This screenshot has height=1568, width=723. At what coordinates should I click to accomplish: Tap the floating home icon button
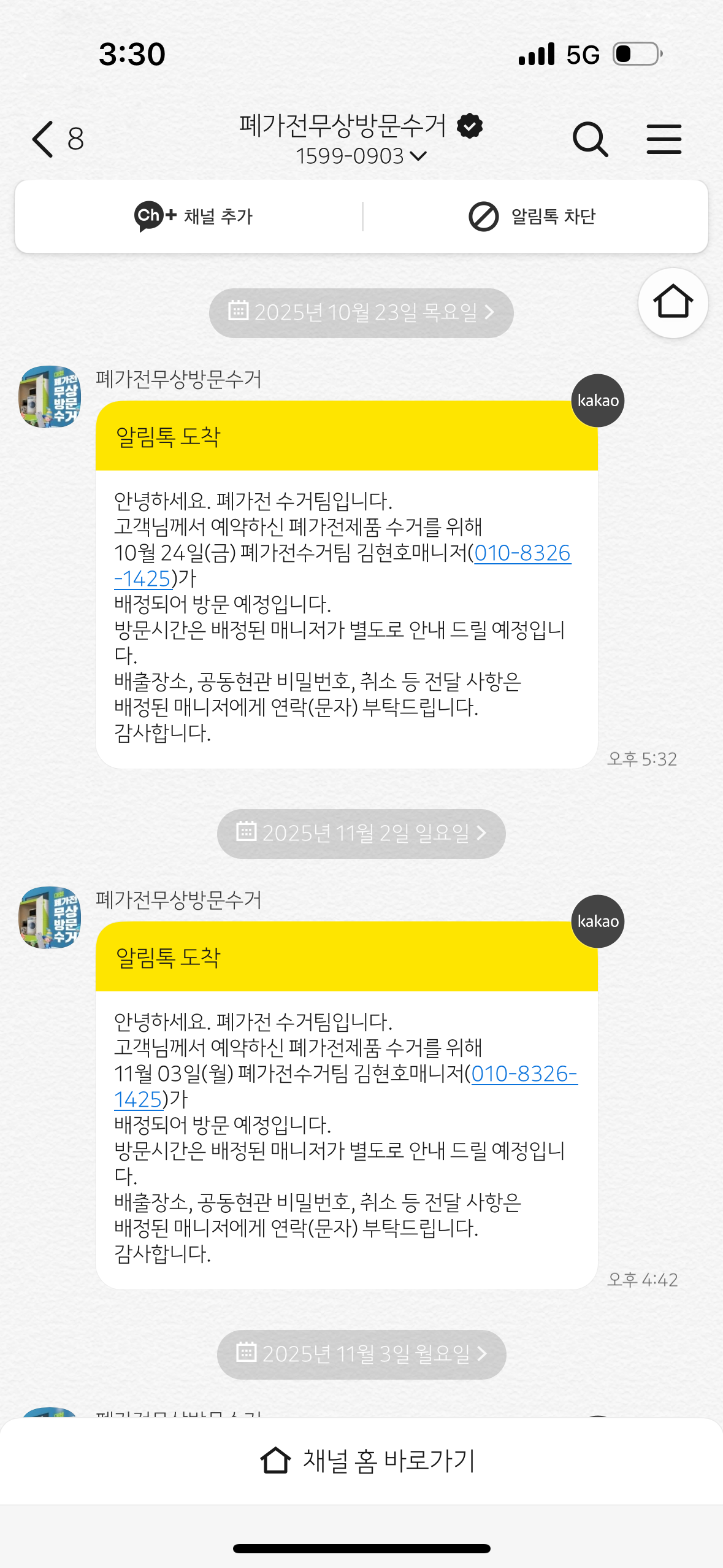tap(673, 302)
